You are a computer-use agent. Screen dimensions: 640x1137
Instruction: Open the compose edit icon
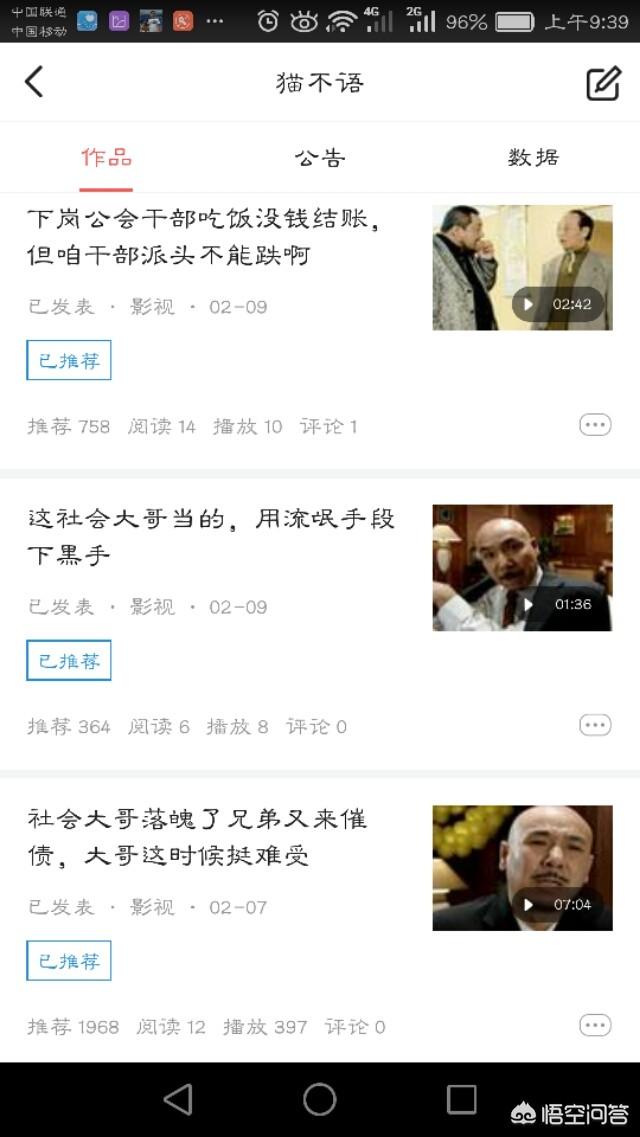coord(603,83)
